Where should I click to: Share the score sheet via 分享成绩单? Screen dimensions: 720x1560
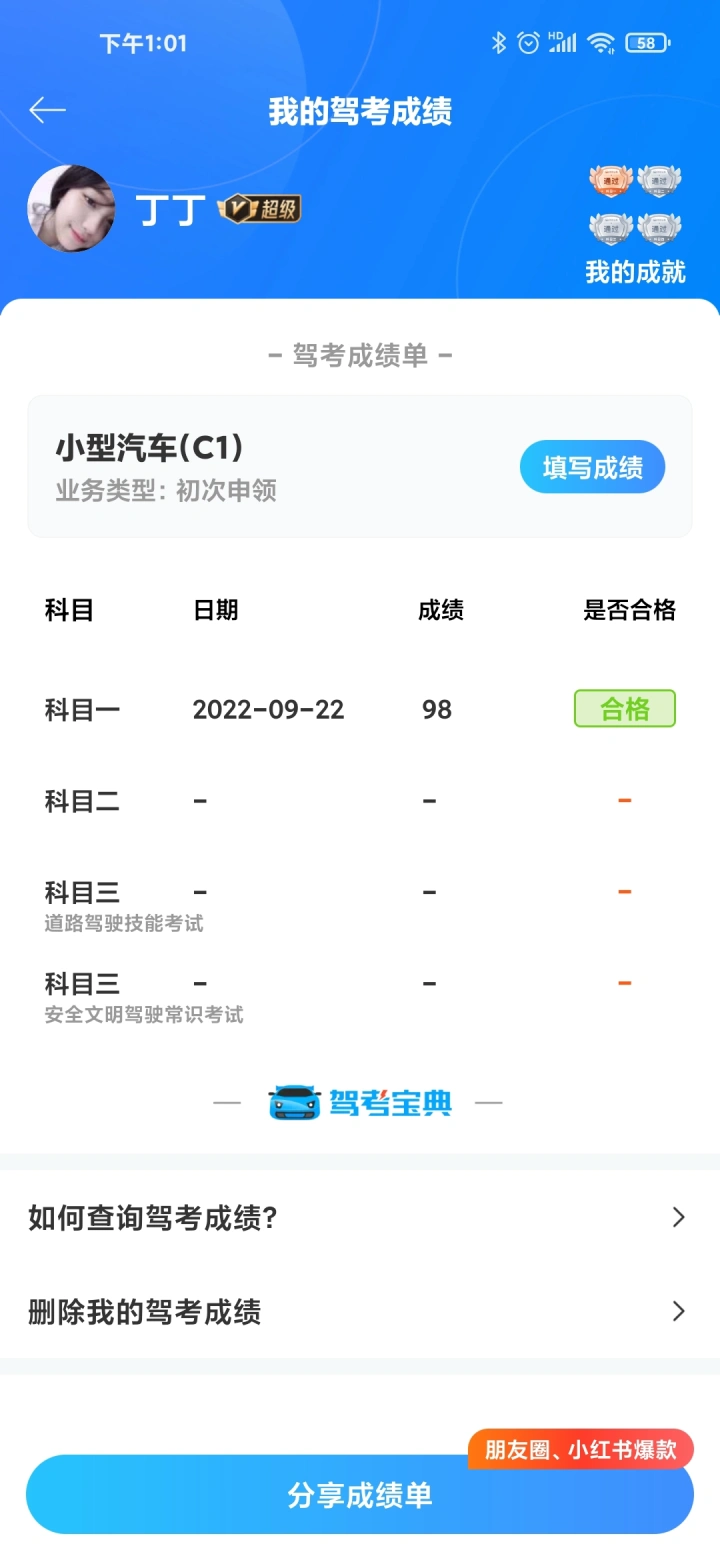click(x=359, y=1495)
